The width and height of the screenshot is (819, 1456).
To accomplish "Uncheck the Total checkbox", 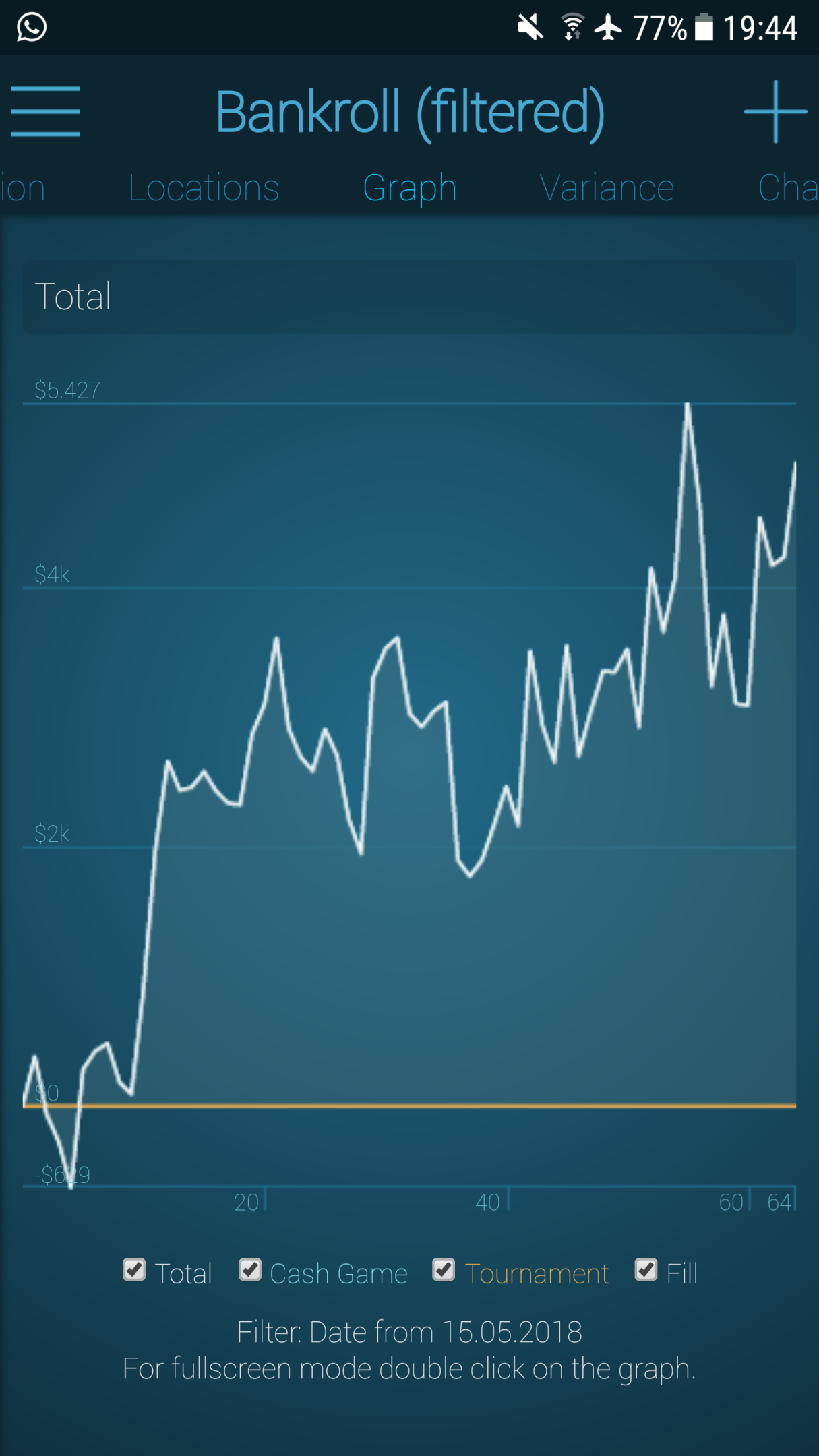I will (x=134, y=1270).
